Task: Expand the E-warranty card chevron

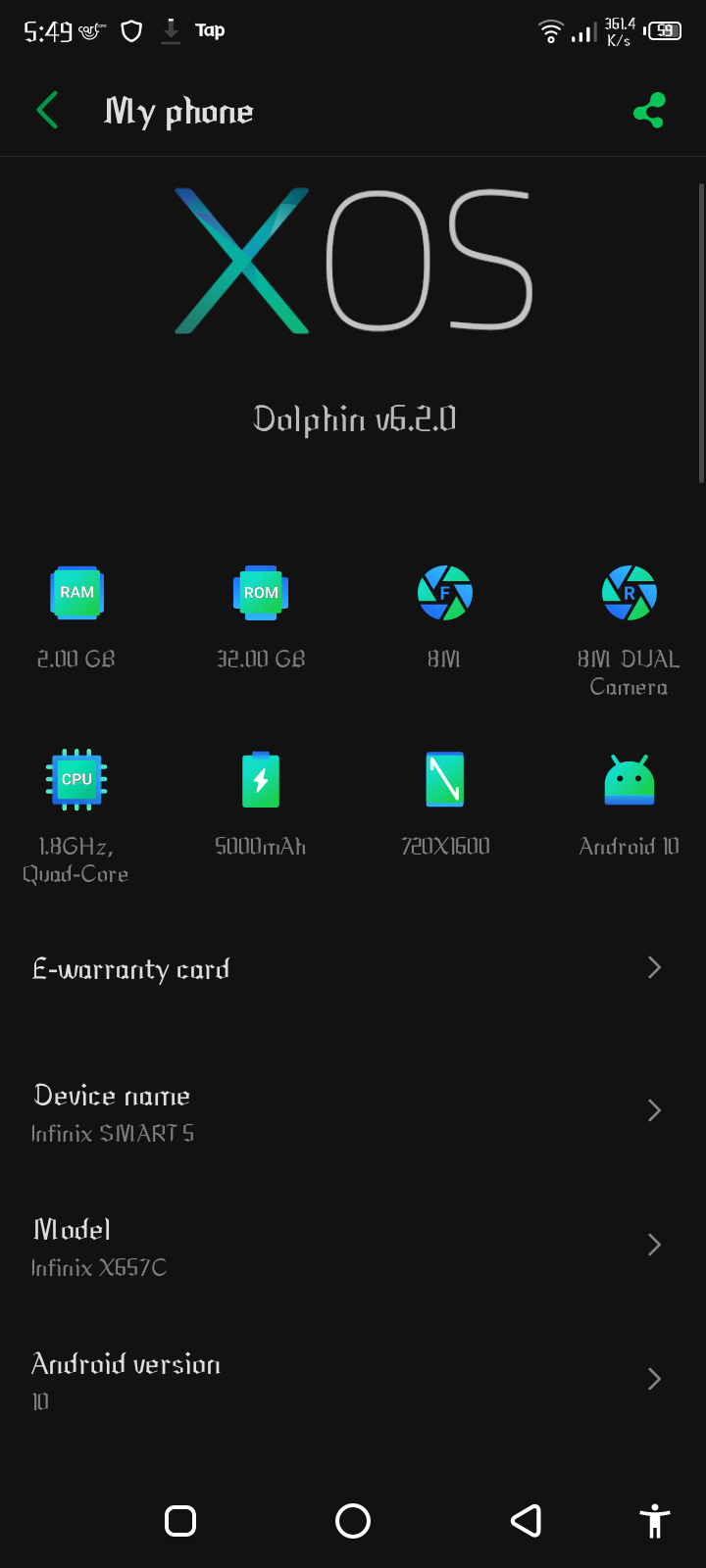Action: click(x=654, y=968)
